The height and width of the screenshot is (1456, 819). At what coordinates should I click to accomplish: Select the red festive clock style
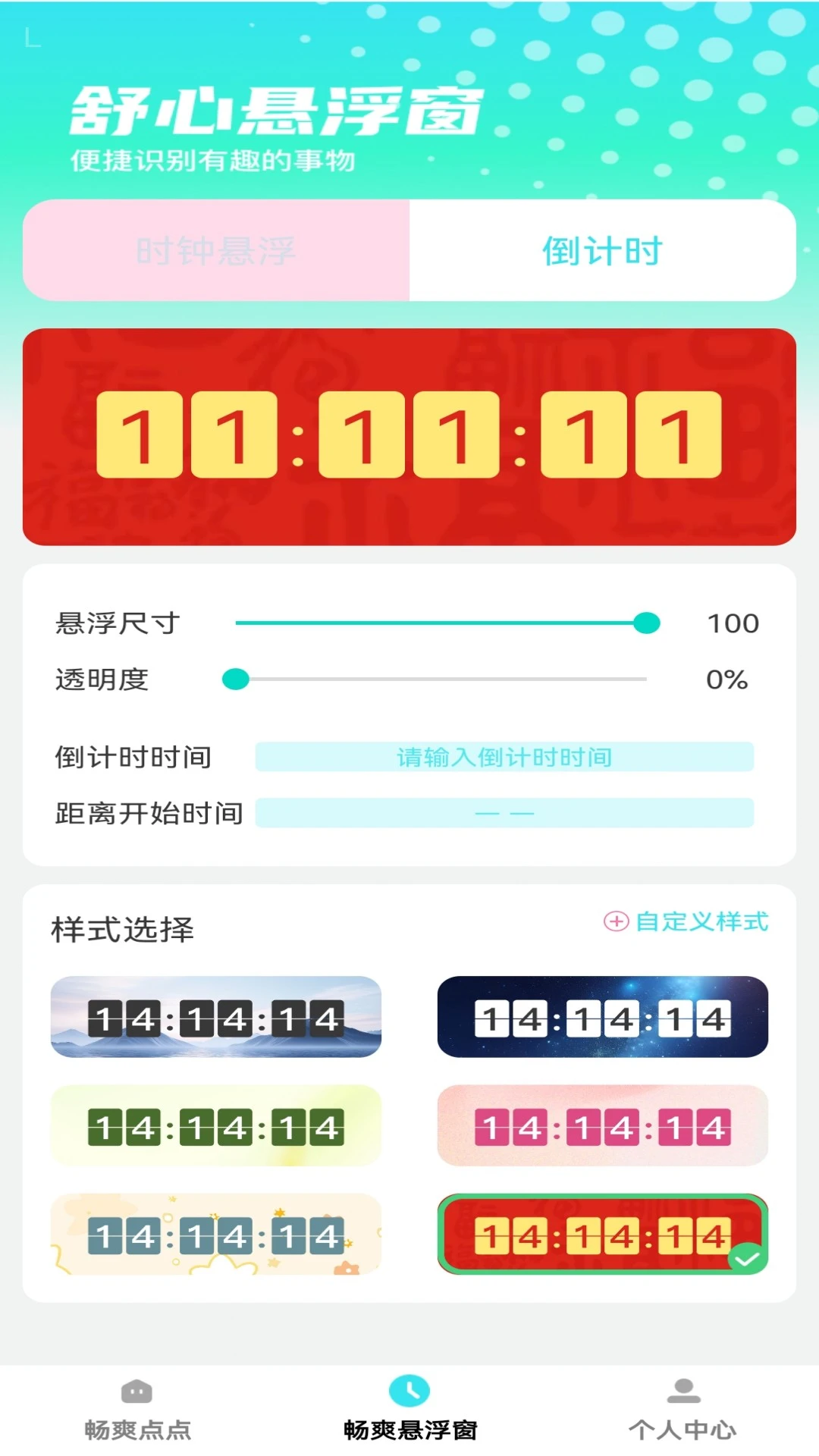(602, 1235)
